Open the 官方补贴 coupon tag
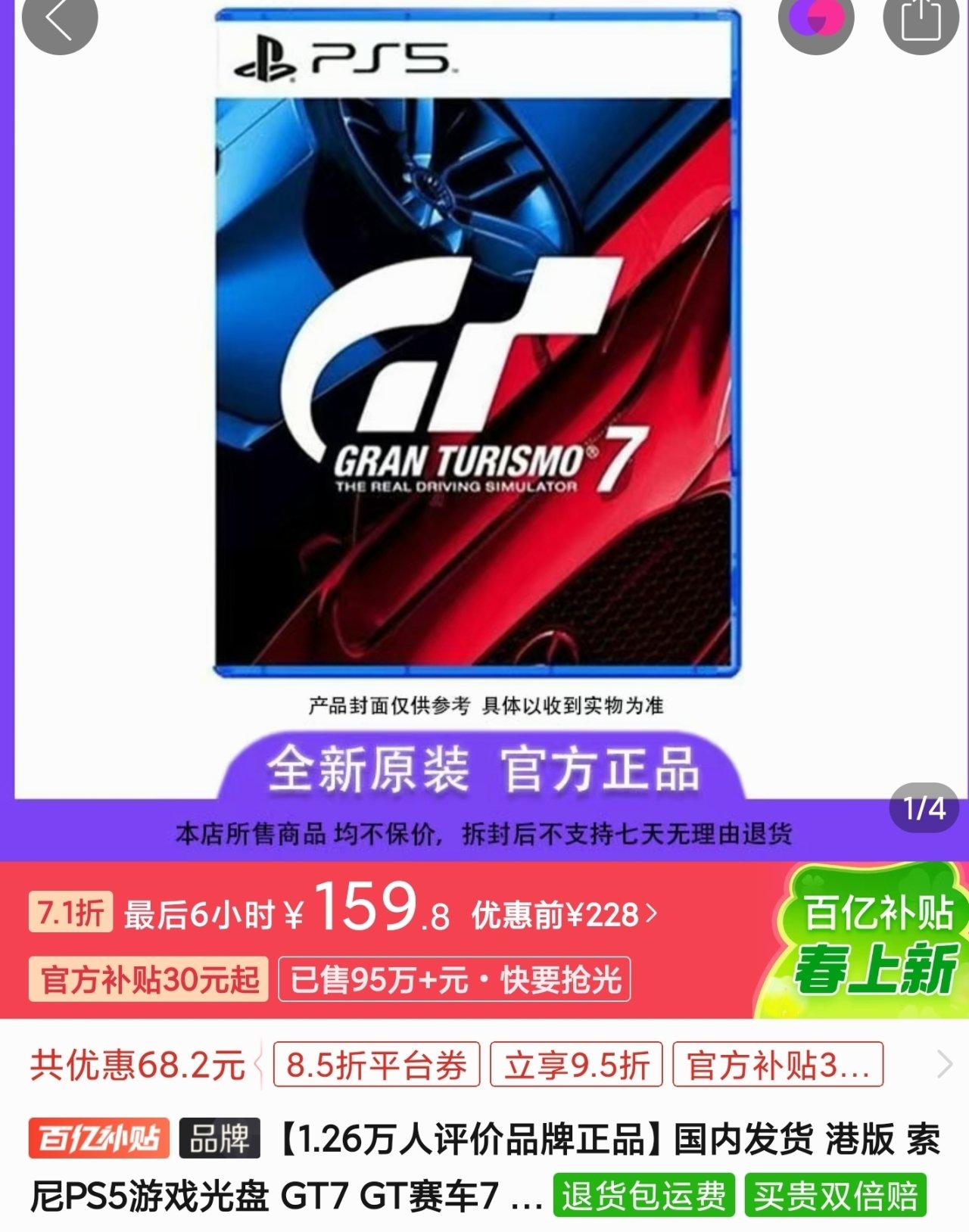The image size is (969, 1232). coord(777,1065)
